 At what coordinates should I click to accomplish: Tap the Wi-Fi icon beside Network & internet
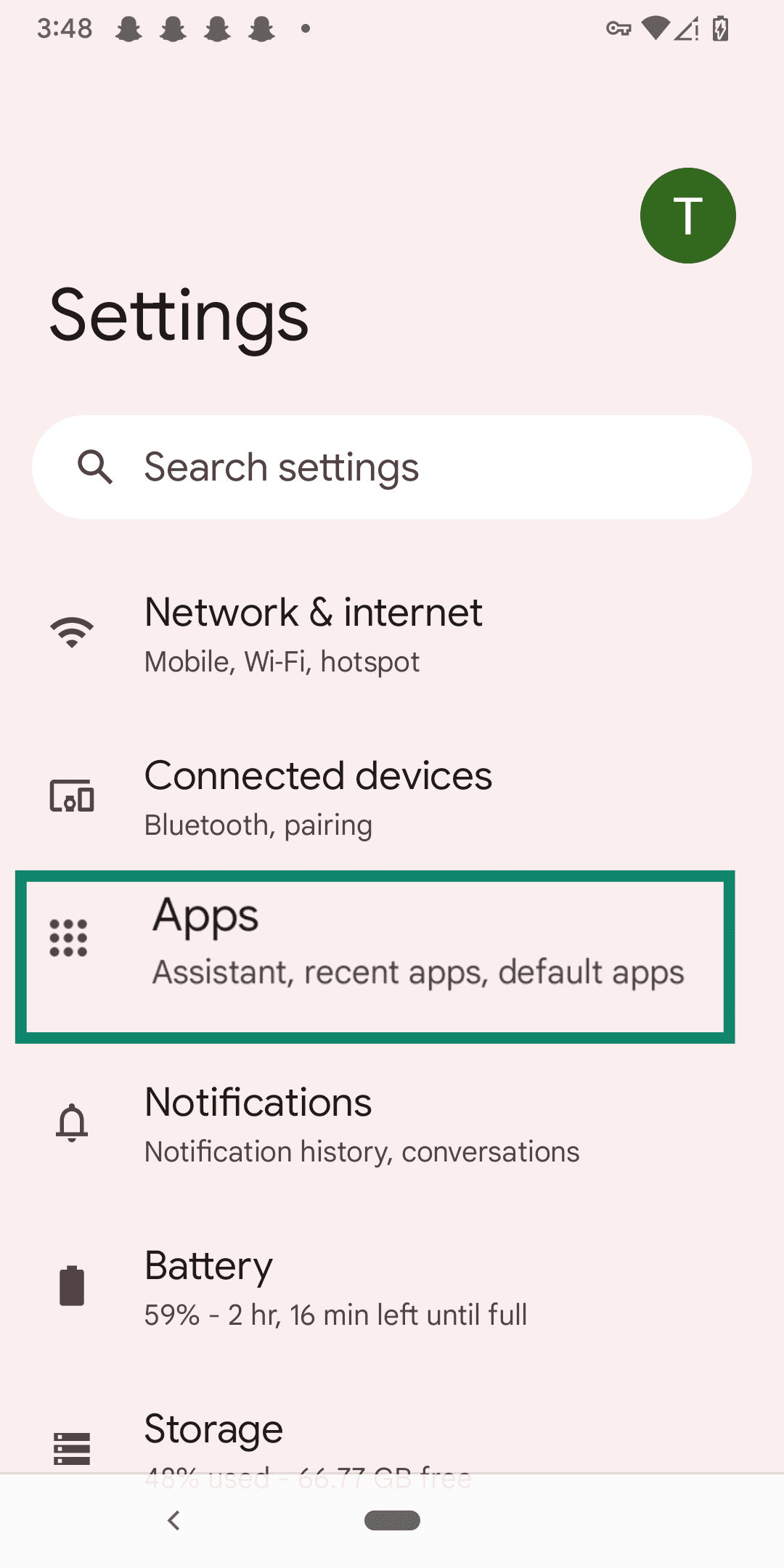tap(71, 633)
